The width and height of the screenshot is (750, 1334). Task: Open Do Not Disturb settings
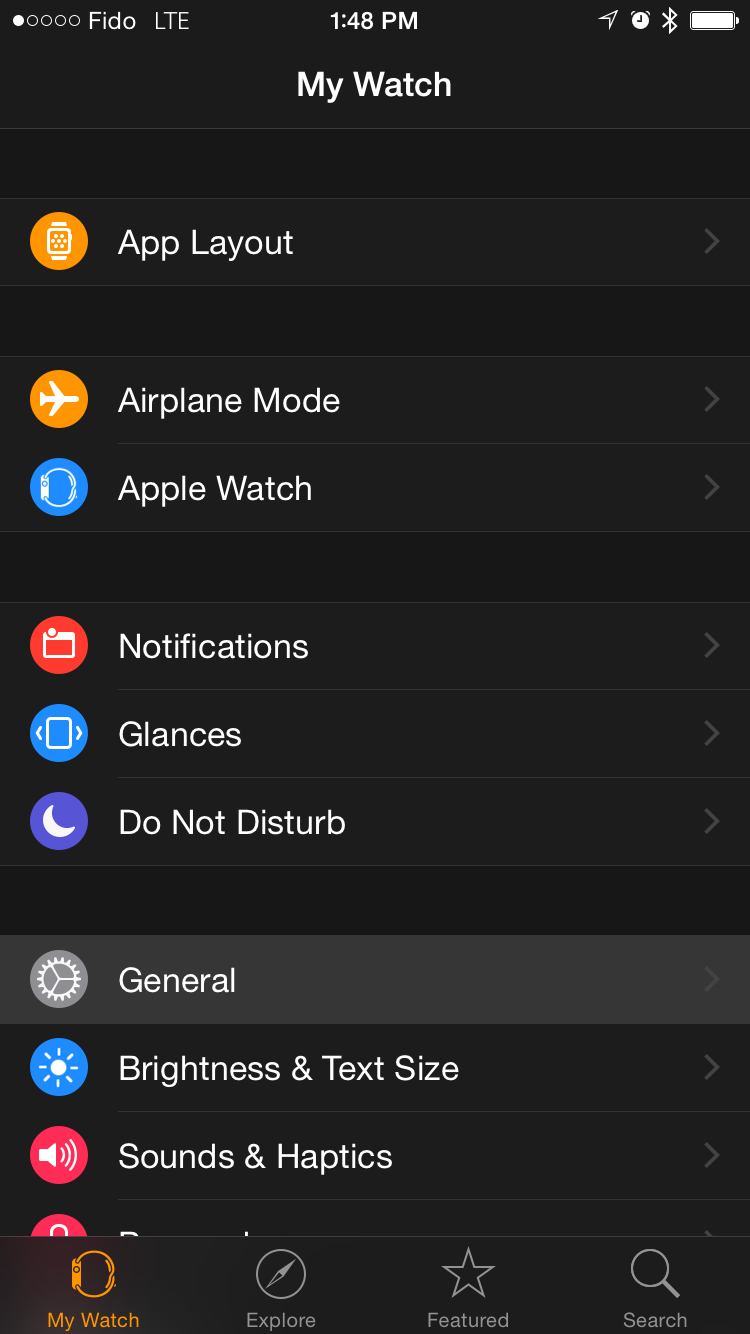(375, 822)
